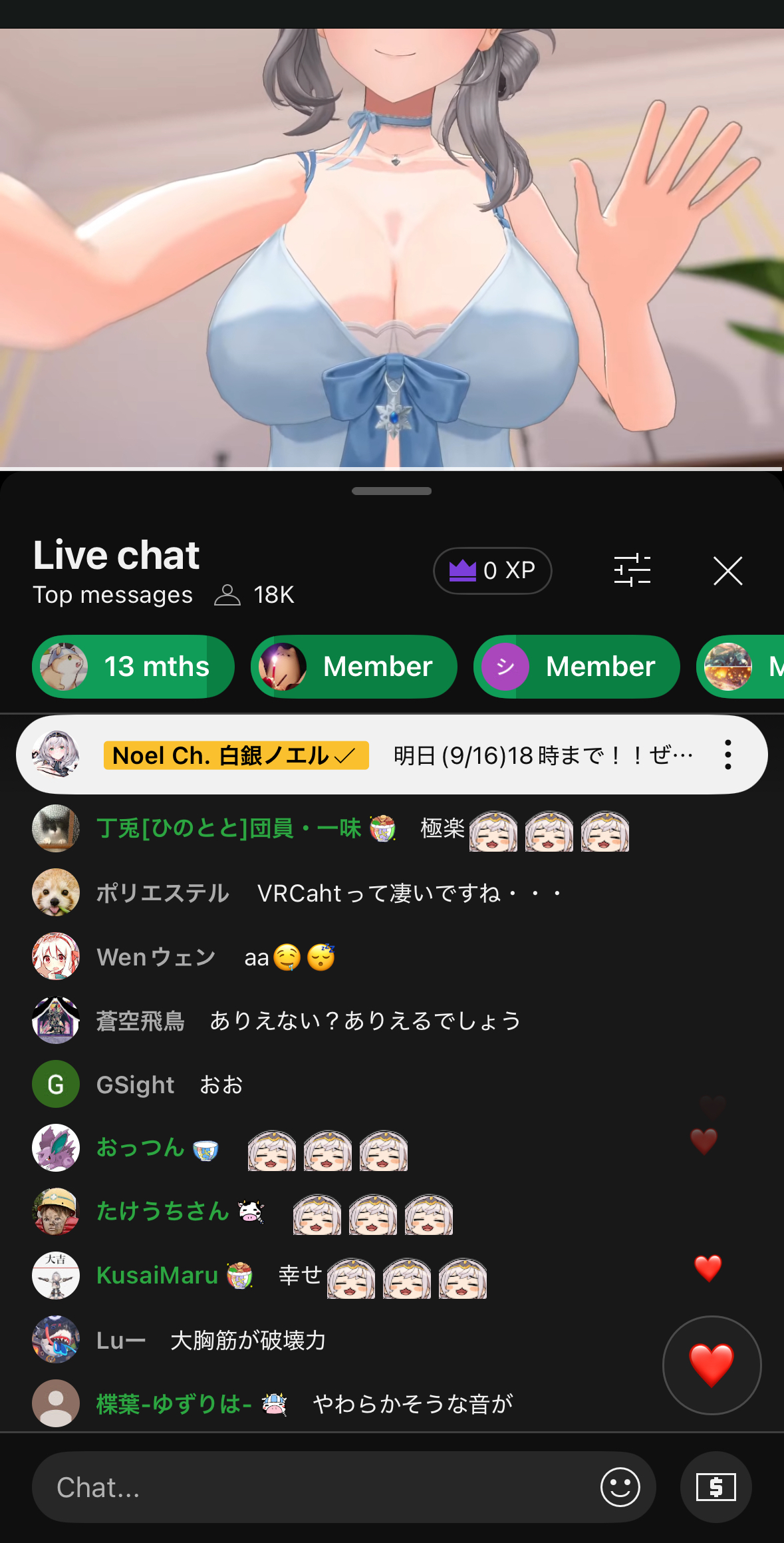Viewport: 784px width, 1543px height.
Task: Open pinned Noel Ch. message options menu
Action: click(728, 755)
